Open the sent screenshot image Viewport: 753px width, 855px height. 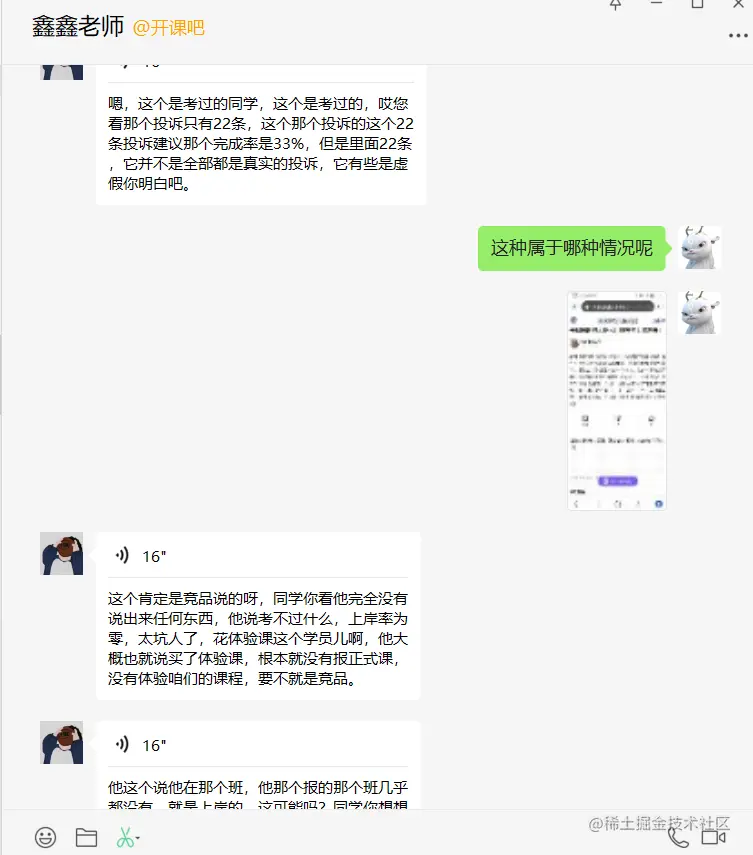tap(617, 401)
